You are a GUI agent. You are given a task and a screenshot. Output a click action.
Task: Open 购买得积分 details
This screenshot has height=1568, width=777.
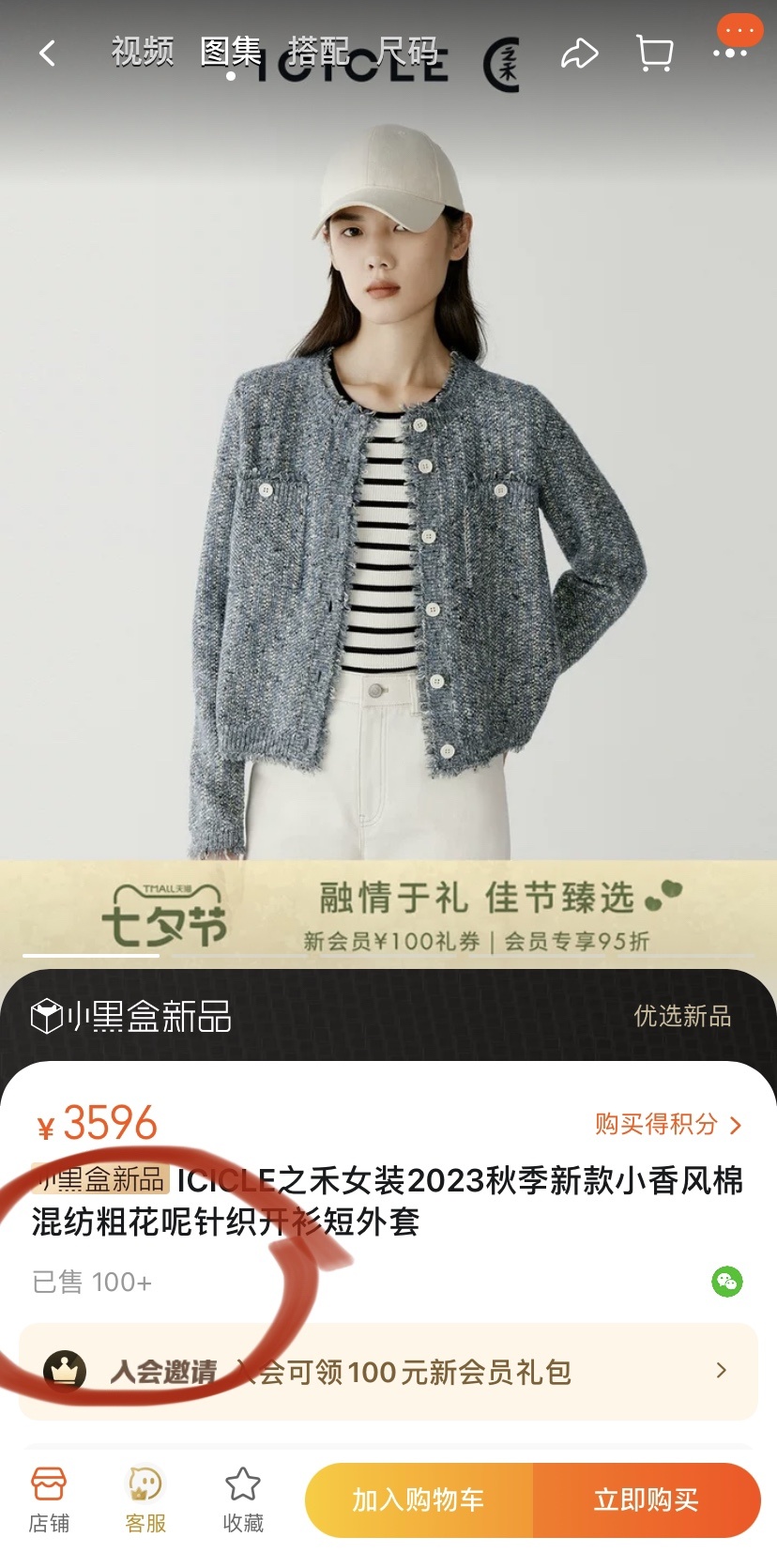(x=667, y=1124)
